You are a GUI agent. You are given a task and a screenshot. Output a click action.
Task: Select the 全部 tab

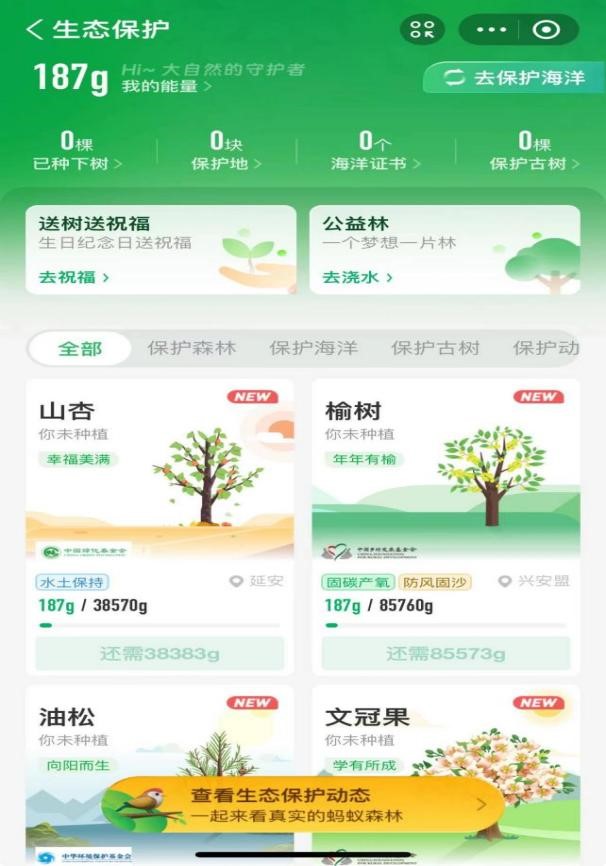point(80,348)
